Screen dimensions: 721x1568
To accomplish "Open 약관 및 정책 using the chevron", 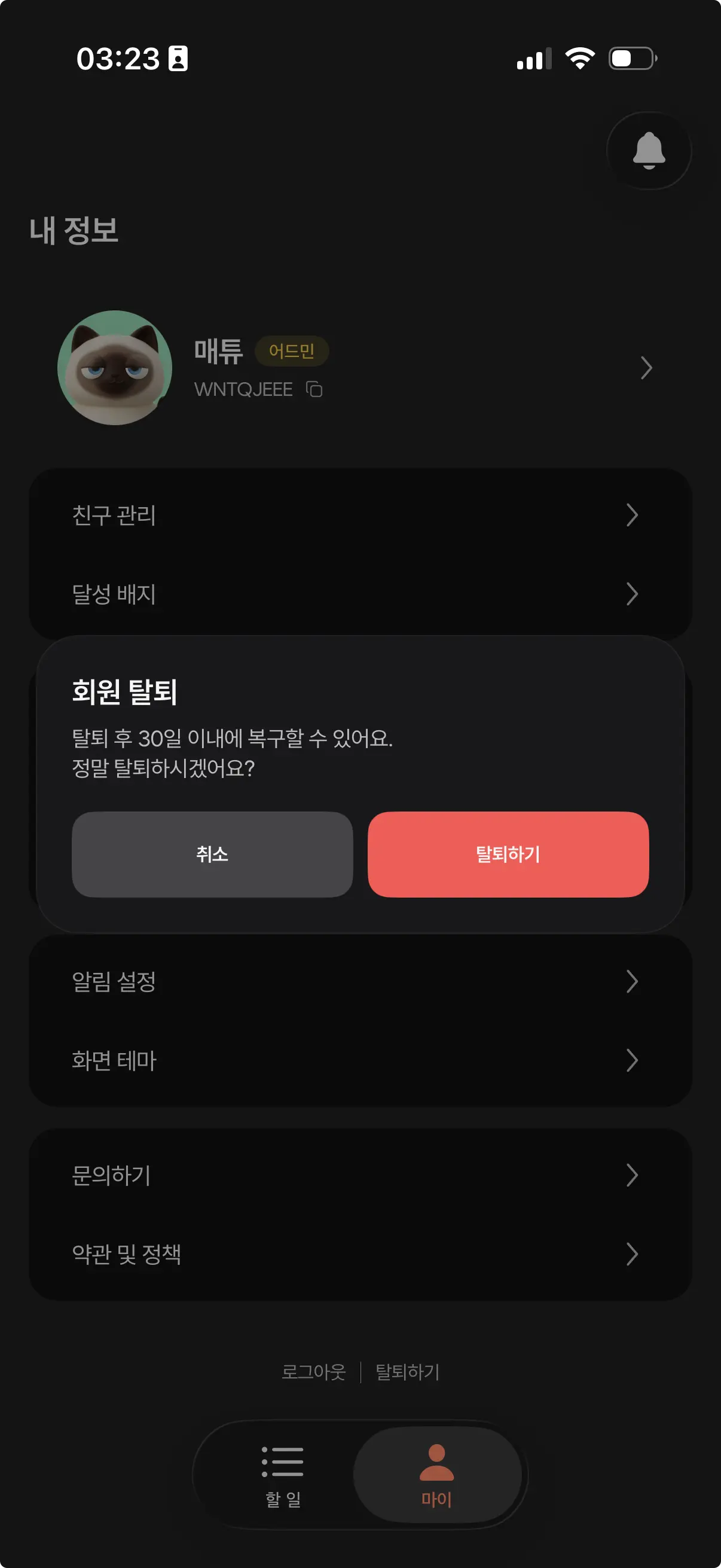I will pyautogui.click(x=632, y=1252).
